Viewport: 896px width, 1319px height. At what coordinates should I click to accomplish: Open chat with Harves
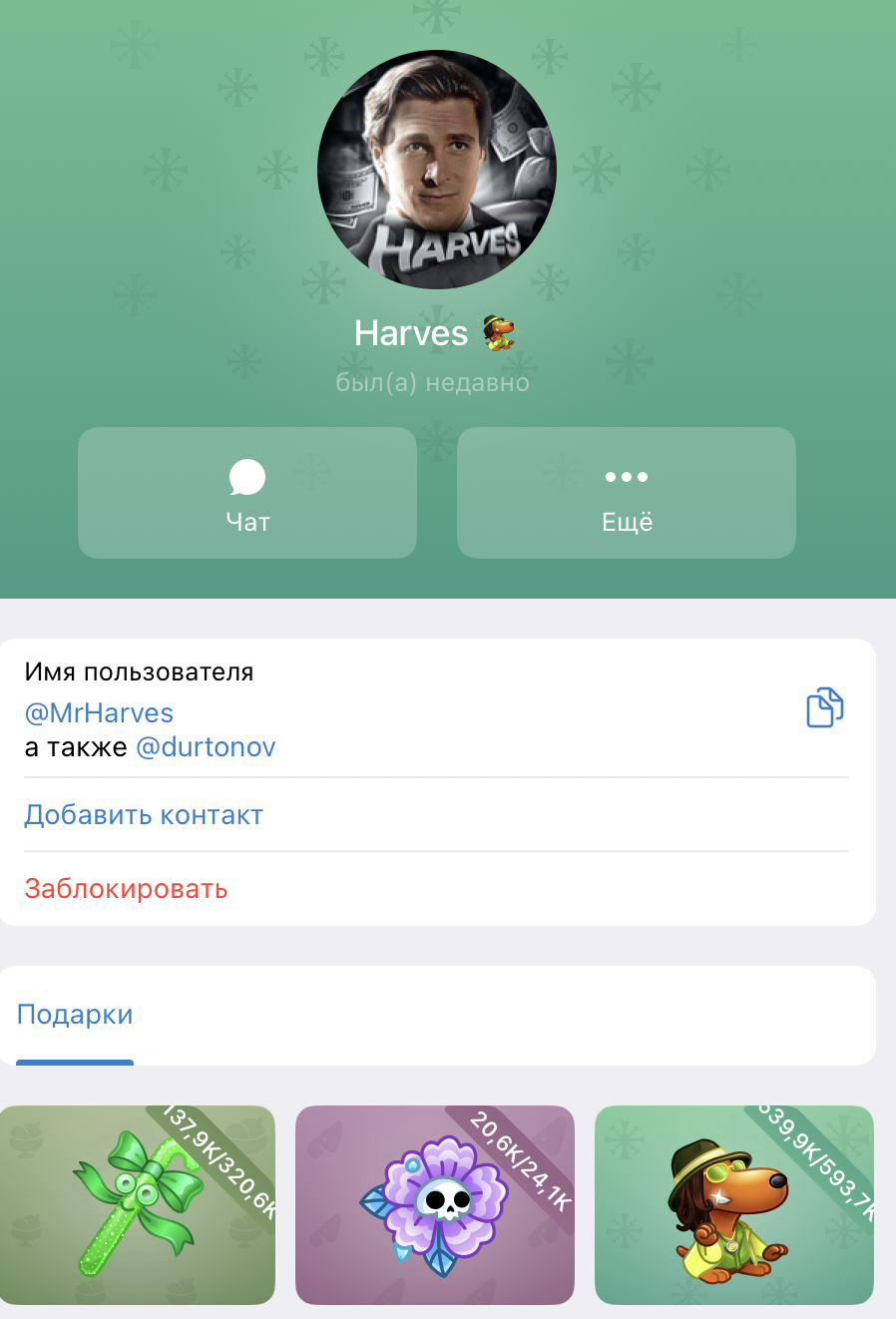[247, 493]
